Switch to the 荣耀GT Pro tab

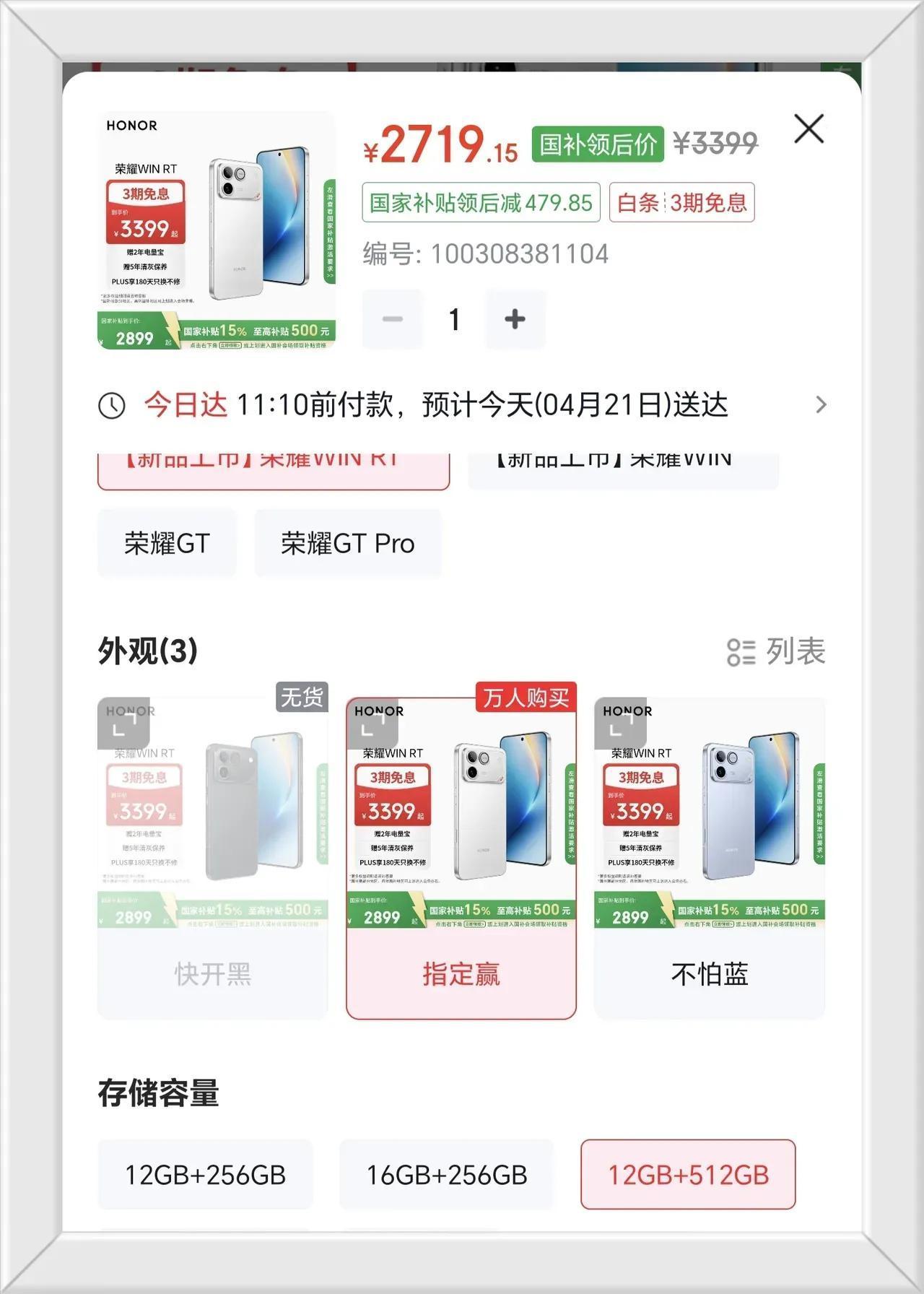tap(346, 544)
